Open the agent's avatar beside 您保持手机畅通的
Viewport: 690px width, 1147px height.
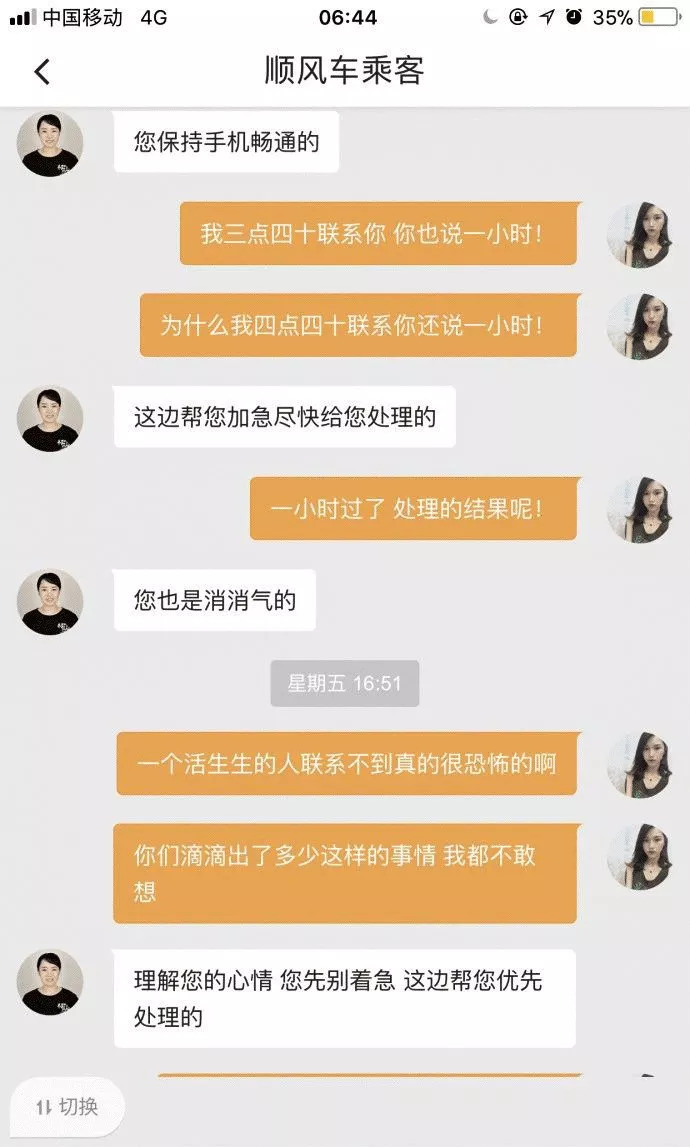tap(49, 143)
